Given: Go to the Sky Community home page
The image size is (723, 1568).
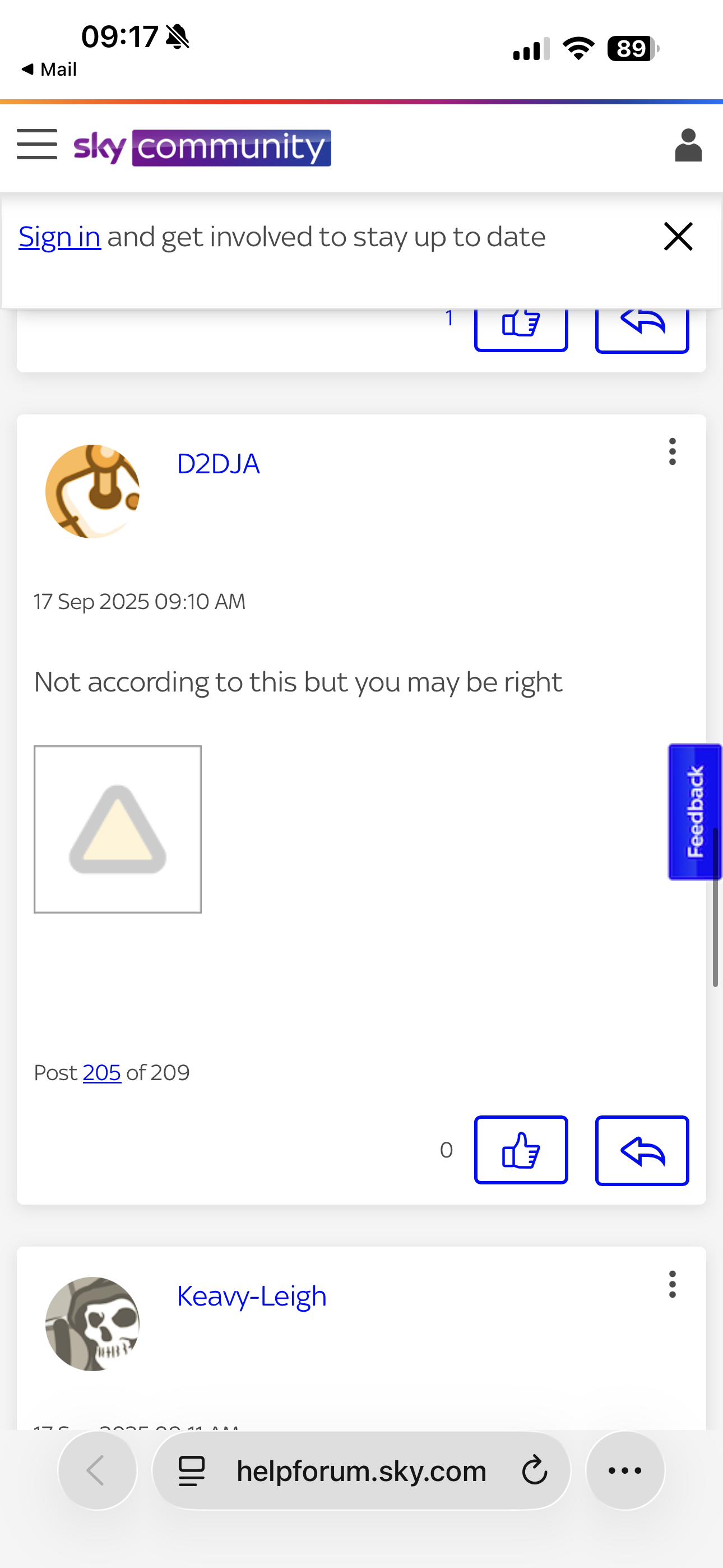Looking at the screenshot, I should pos(202,147).
